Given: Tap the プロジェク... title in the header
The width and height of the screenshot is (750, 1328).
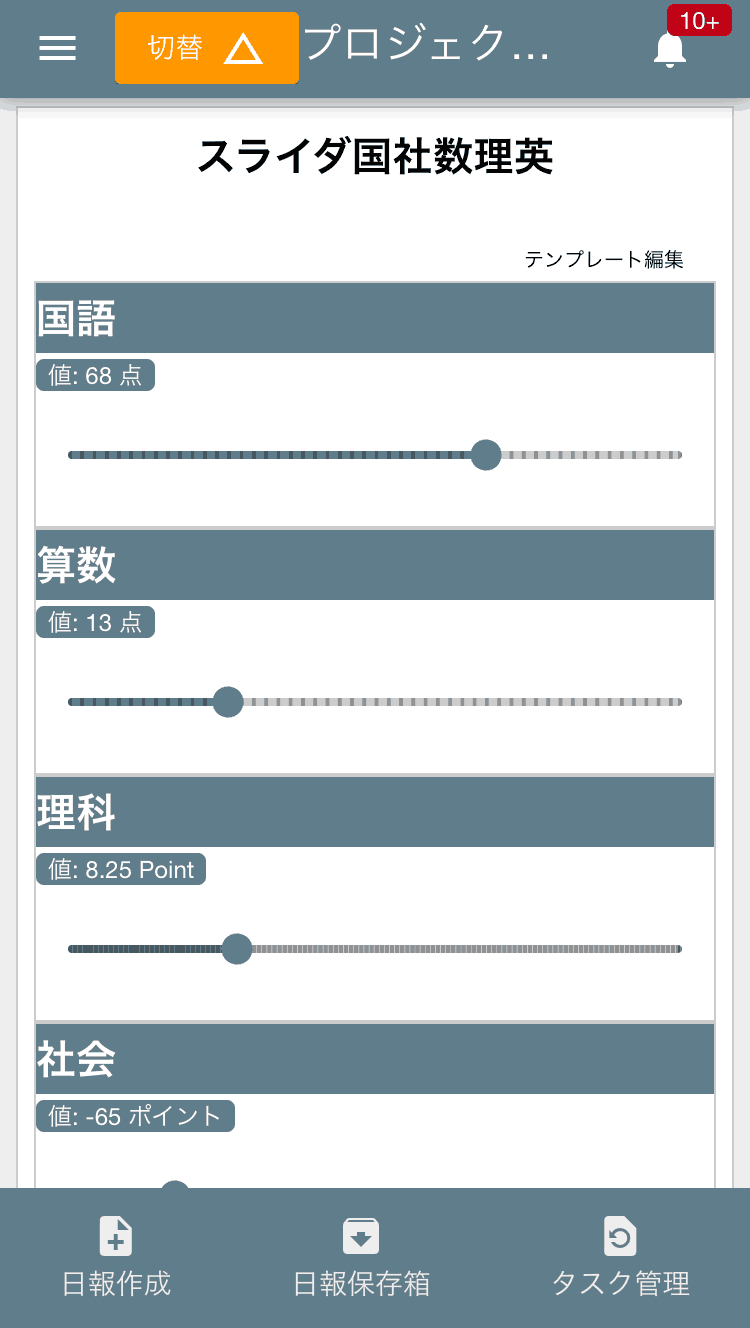Looking at the screenshot, I should tap(425, 48).
